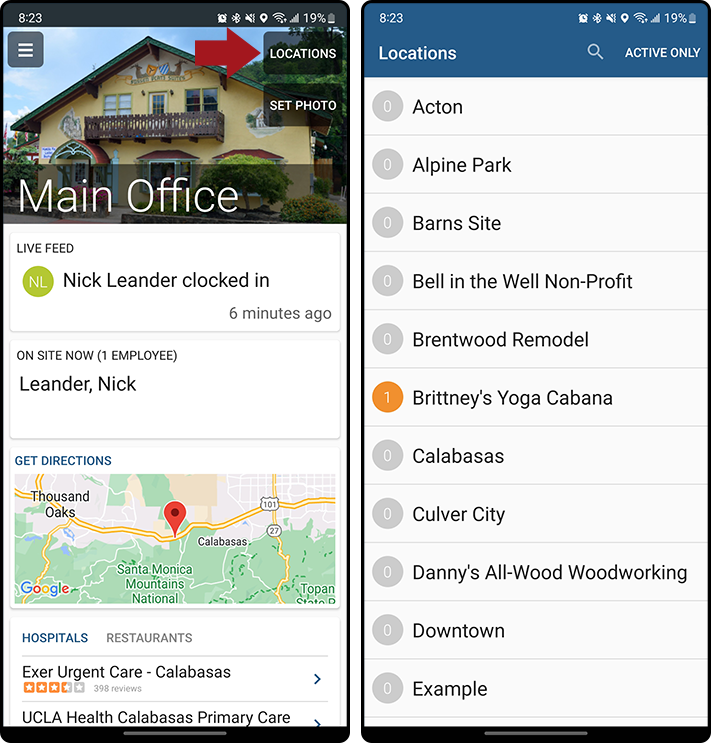This screenshot has width=711, height=743.
Task: Switch to the HOSPITALS tab
Action: click(x=55, y=637)
